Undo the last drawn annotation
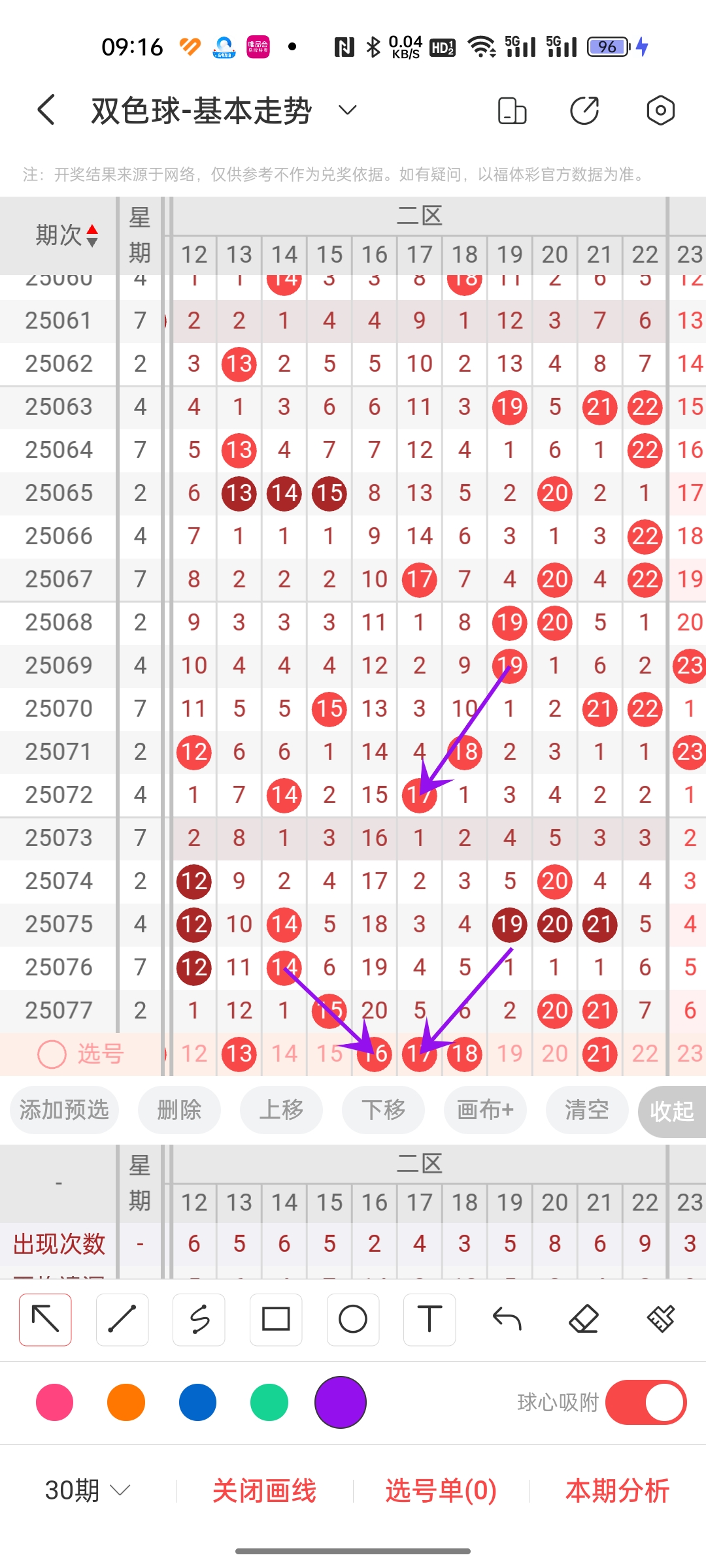Viewport: 706px width, 1568px height. 507,1320
